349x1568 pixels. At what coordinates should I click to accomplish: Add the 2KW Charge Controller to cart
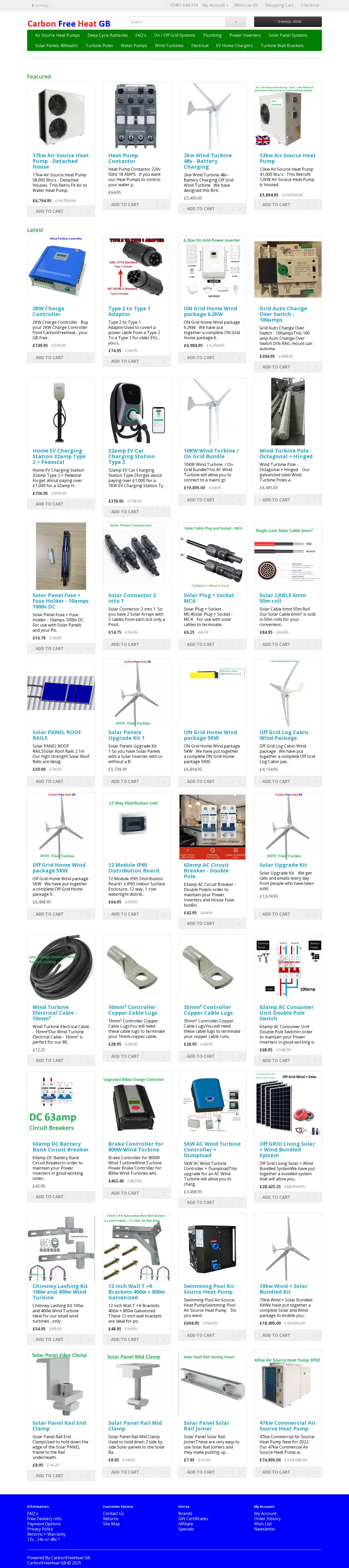click(x=49, y=358)
